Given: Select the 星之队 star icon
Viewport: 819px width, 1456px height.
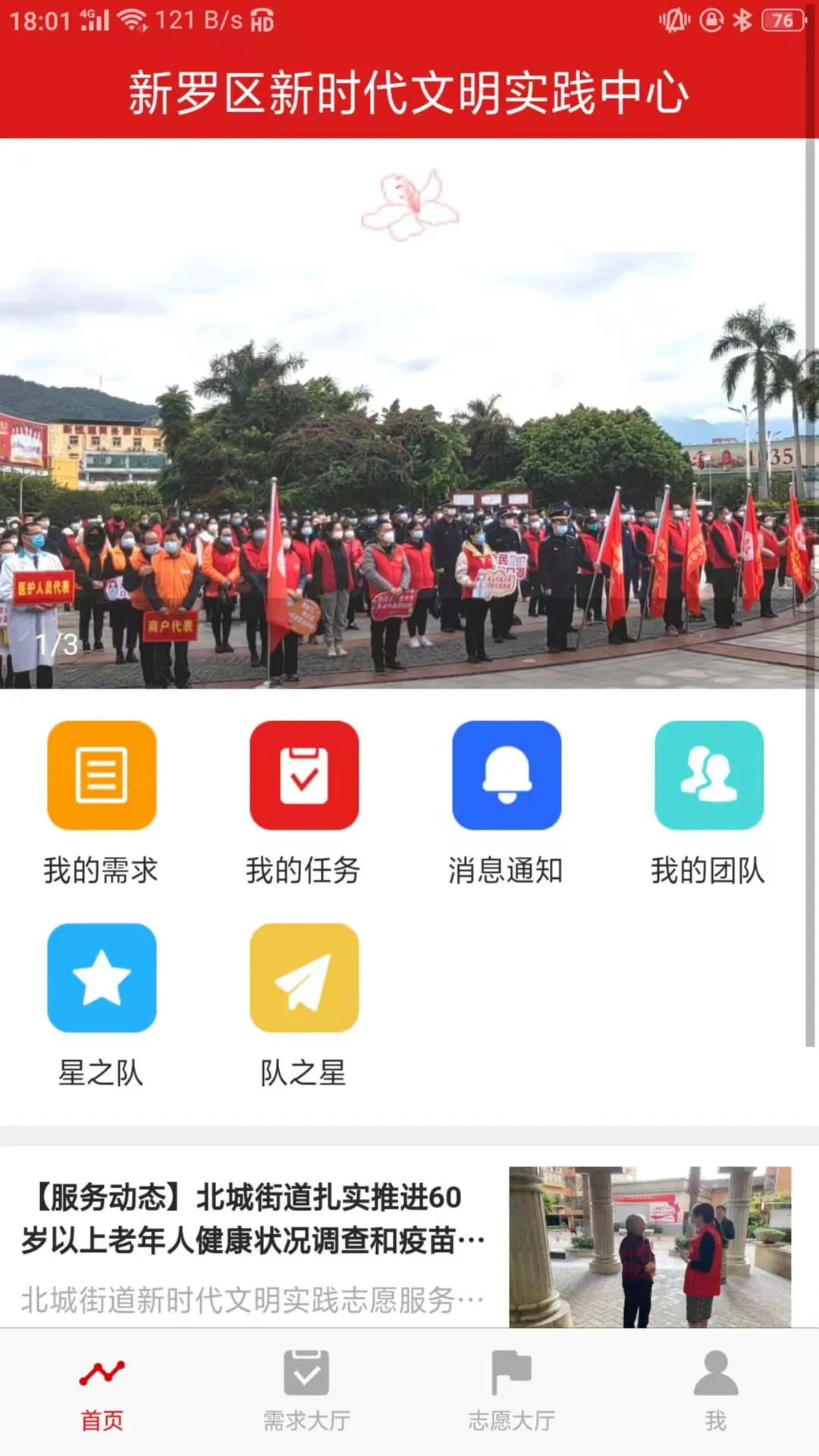Looking at the screenshot, I should (x=101, y=978).
